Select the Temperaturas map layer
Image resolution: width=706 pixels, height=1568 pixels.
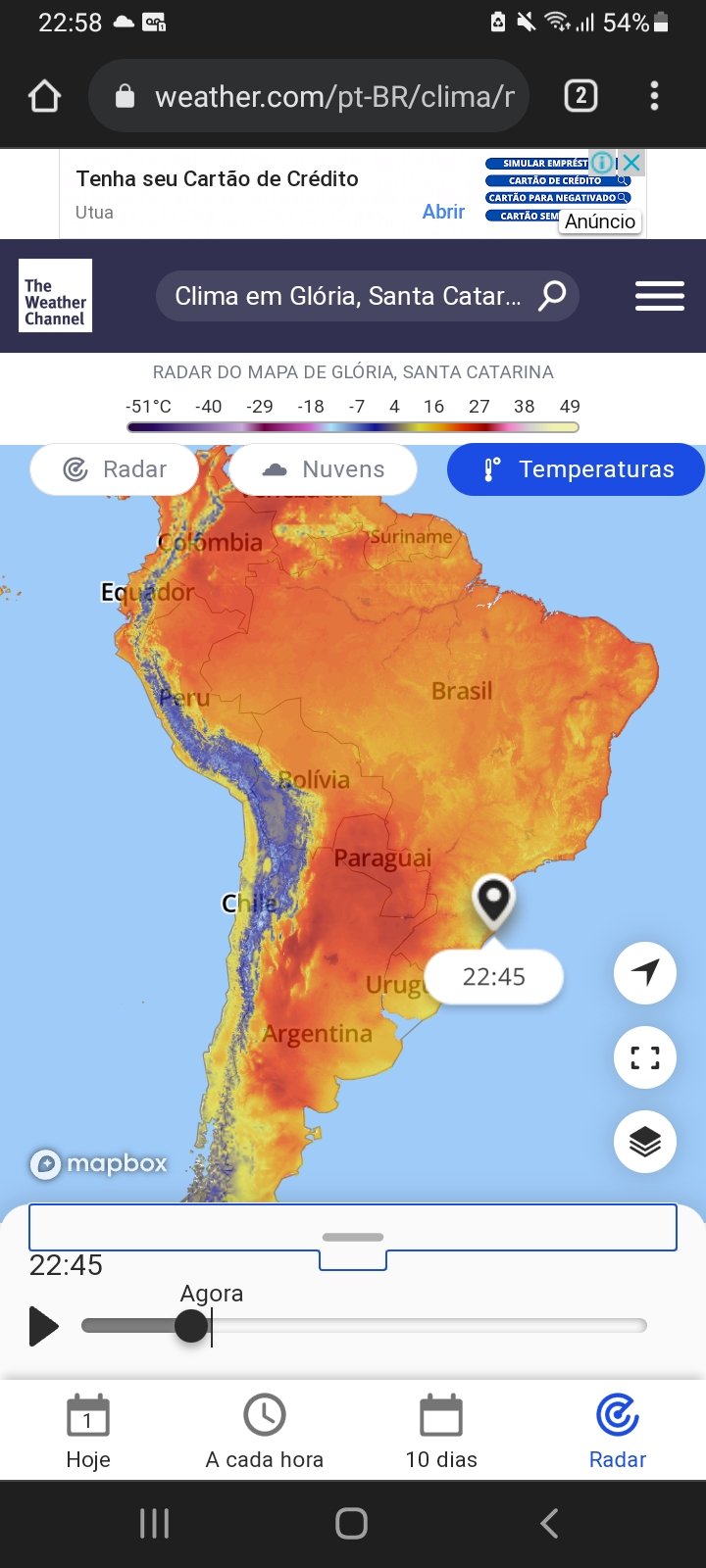(x=576, y=469)
